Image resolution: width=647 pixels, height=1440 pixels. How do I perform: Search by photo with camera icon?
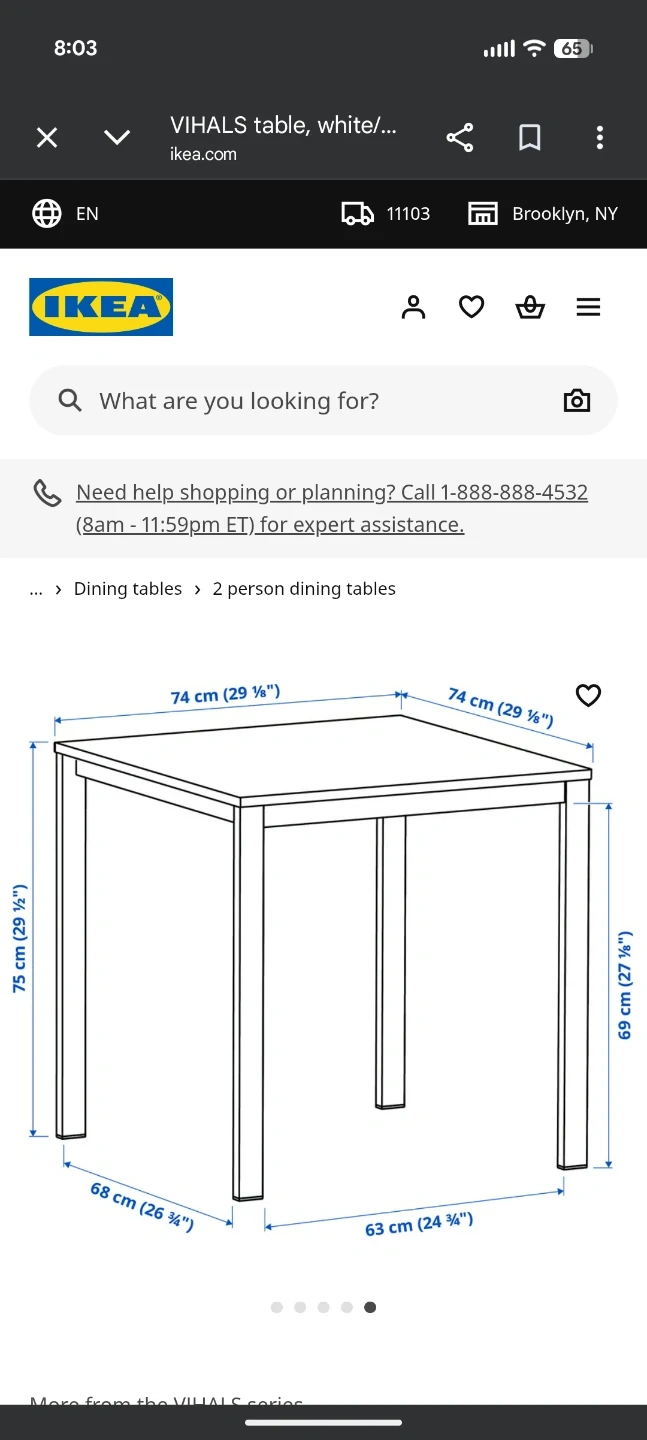point(577,401)
